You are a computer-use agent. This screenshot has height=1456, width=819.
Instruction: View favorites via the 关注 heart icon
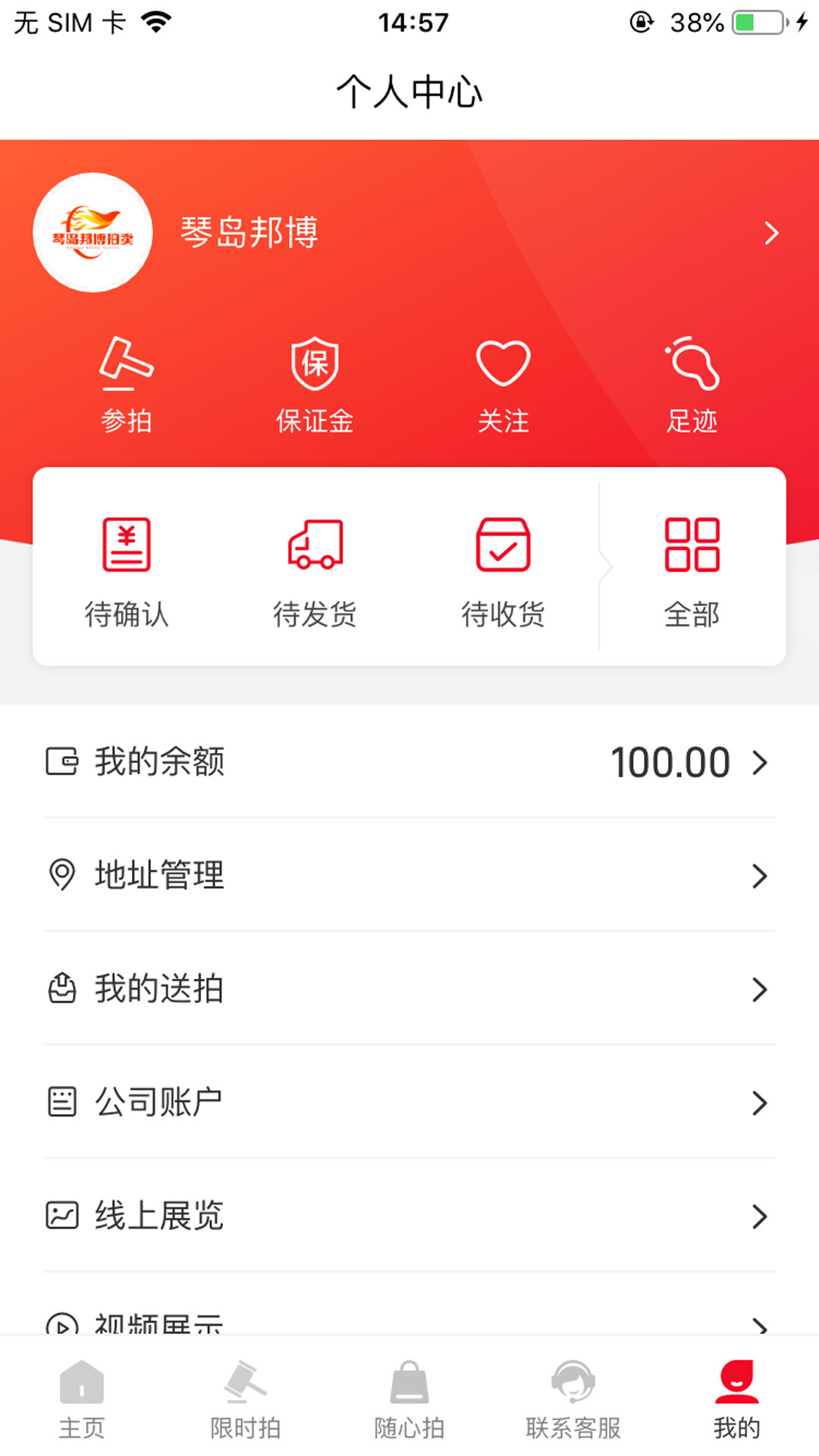[503, 383]
